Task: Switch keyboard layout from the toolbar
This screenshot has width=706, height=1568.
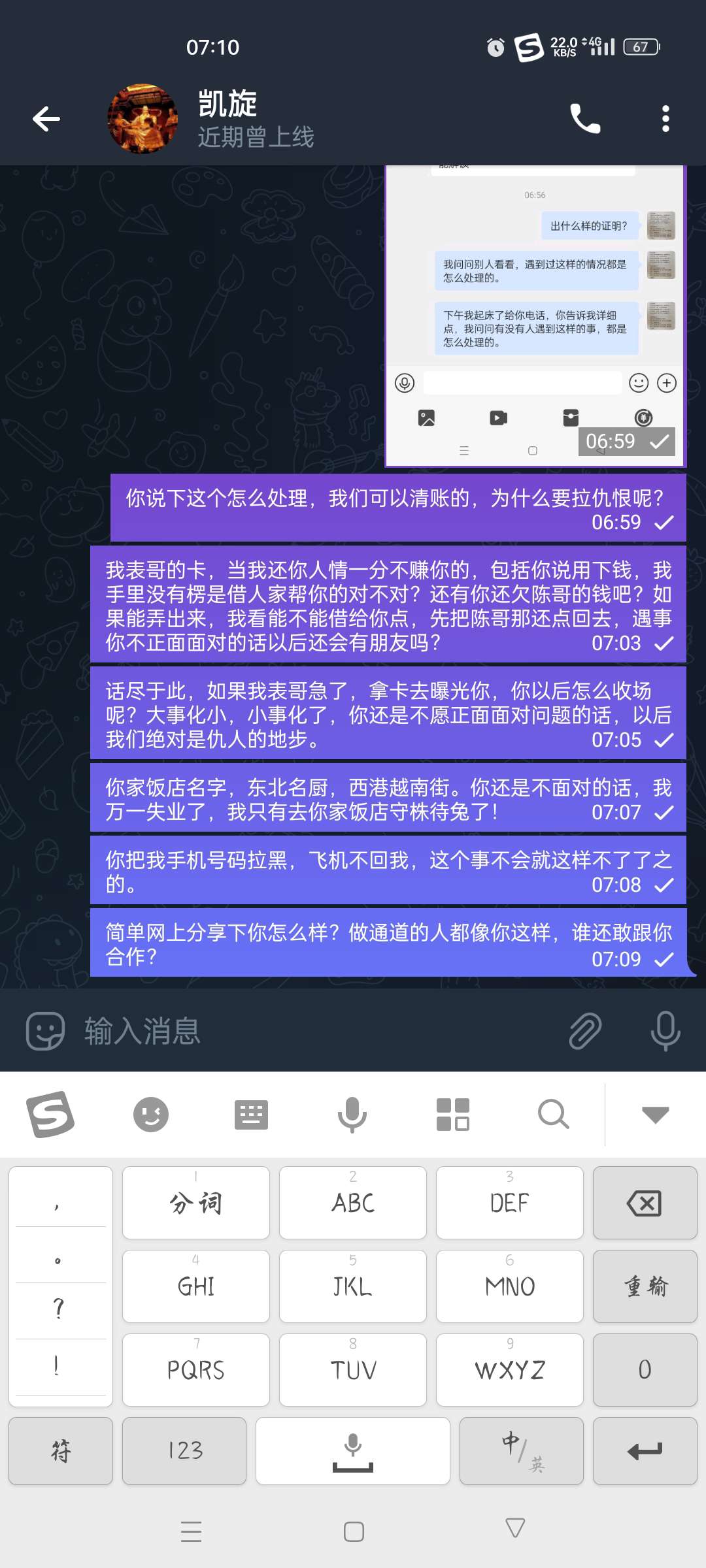Action: click(x=251, y=1115)
